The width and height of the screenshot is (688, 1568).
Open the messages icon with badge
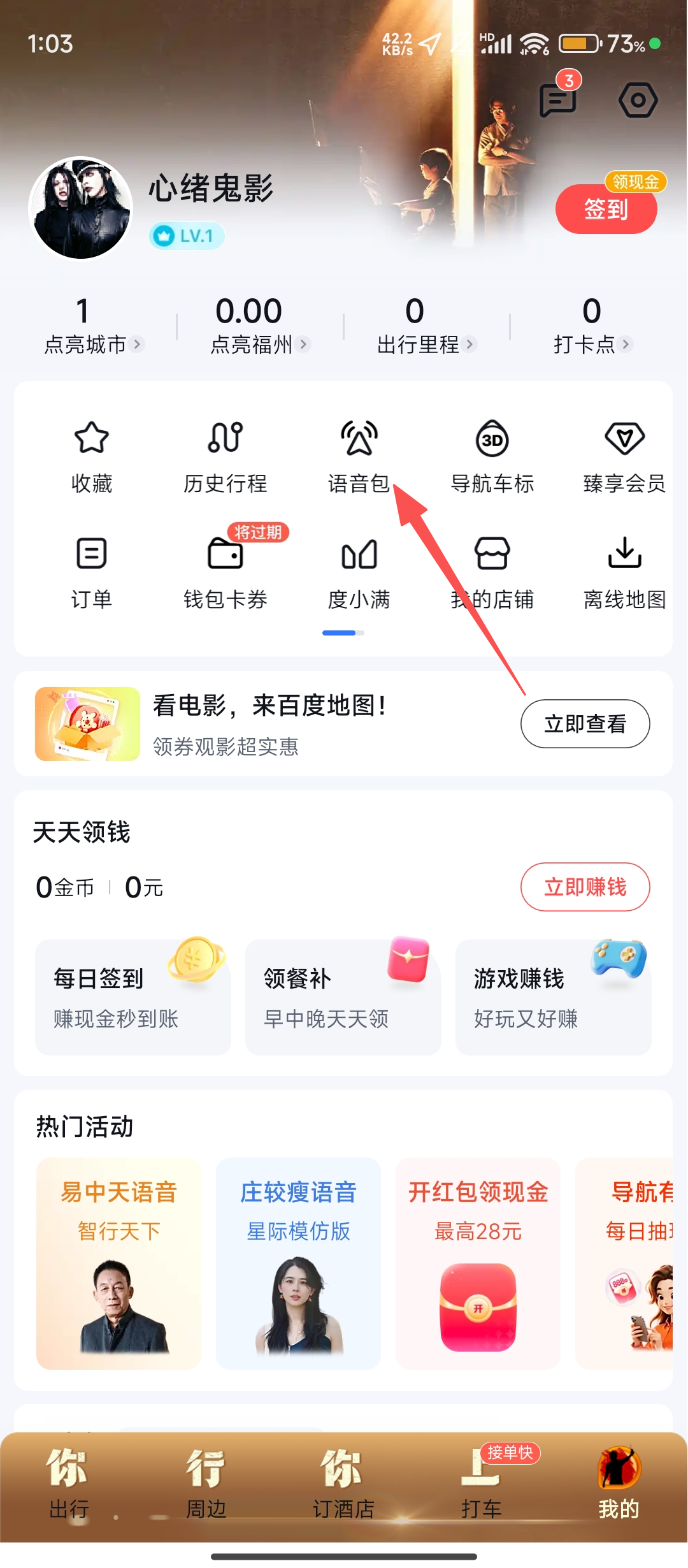(558, 100)
